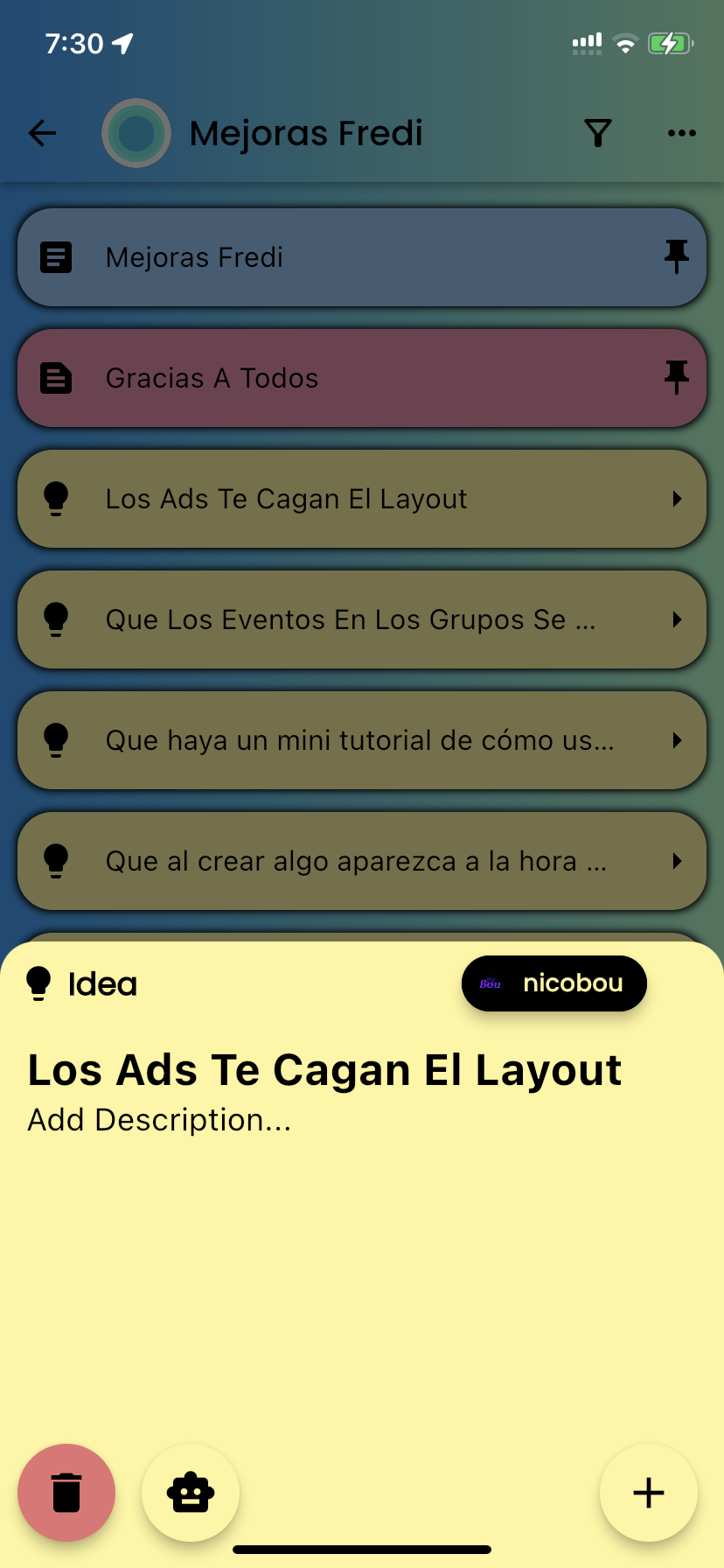
Task: Delete this idea with trash button
Action: [x=66, y=1493]
